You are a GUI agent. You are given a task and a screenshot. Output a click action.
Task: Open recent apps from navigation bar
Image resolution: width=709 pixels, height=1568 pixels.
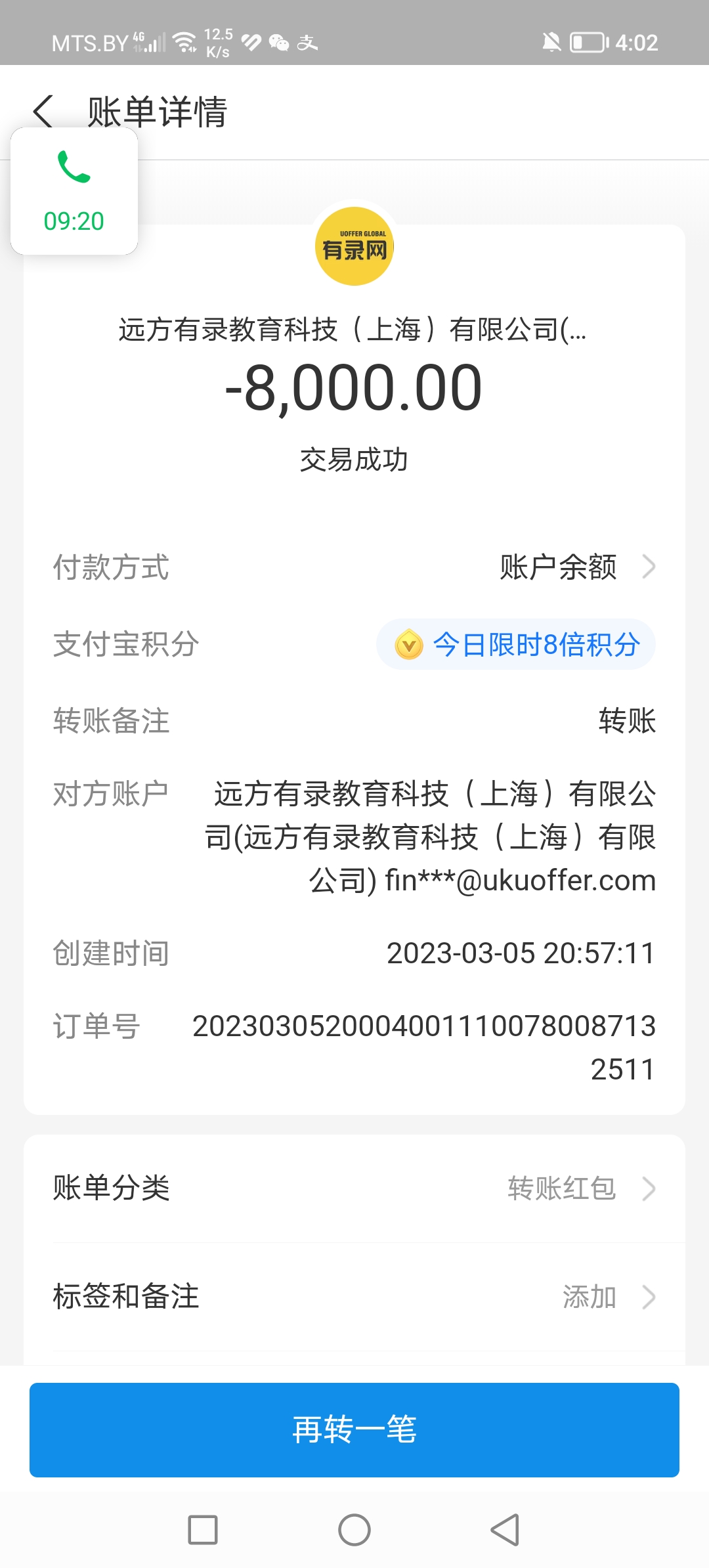(203, 1530)
